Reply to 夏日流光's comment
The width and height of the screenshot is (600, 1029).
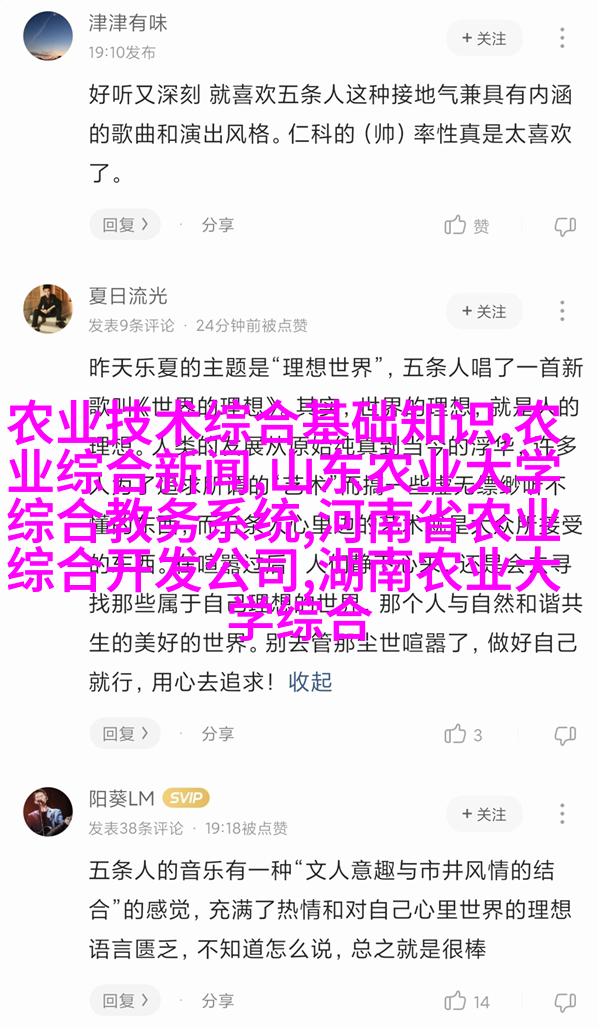pos(125,733)
